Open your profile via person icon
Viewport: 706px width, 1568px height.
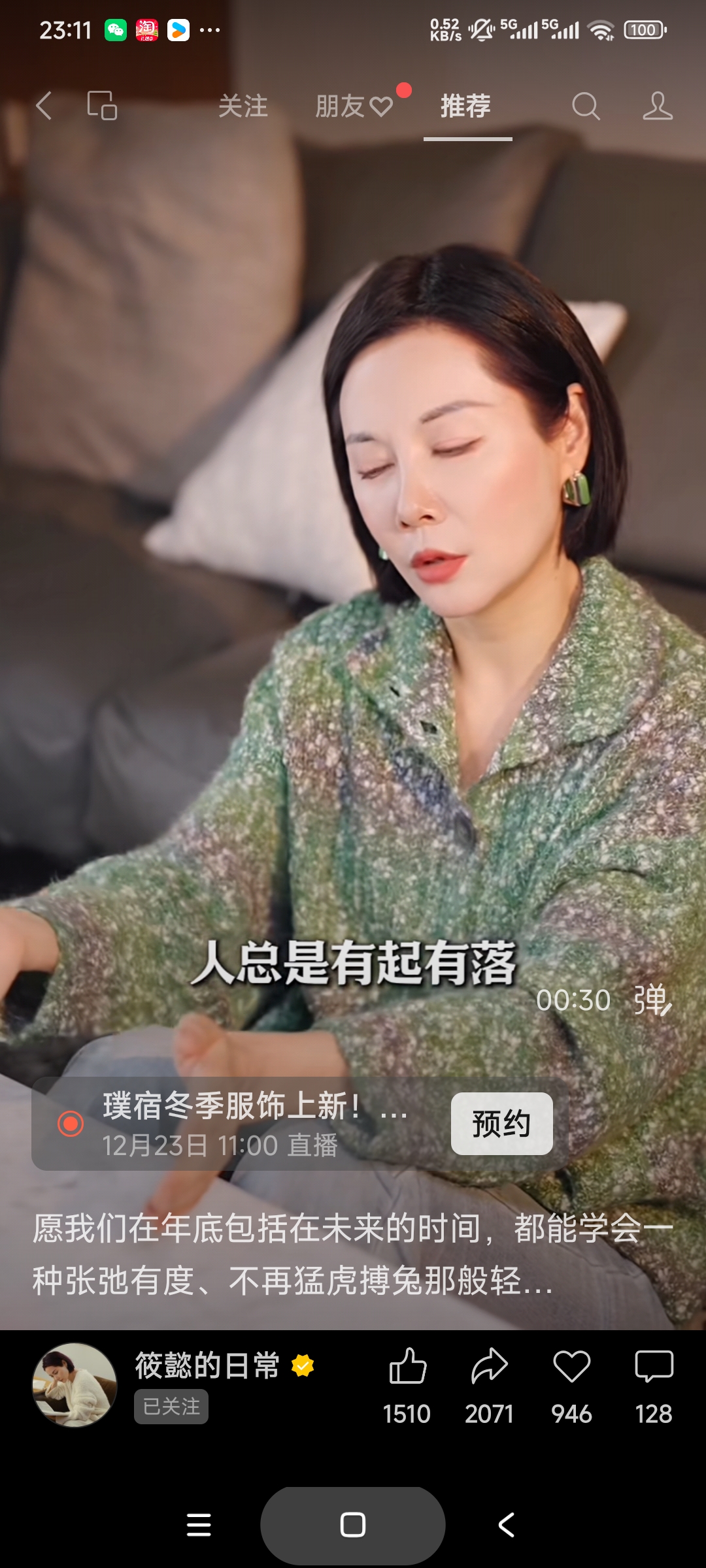pos(658,106)
